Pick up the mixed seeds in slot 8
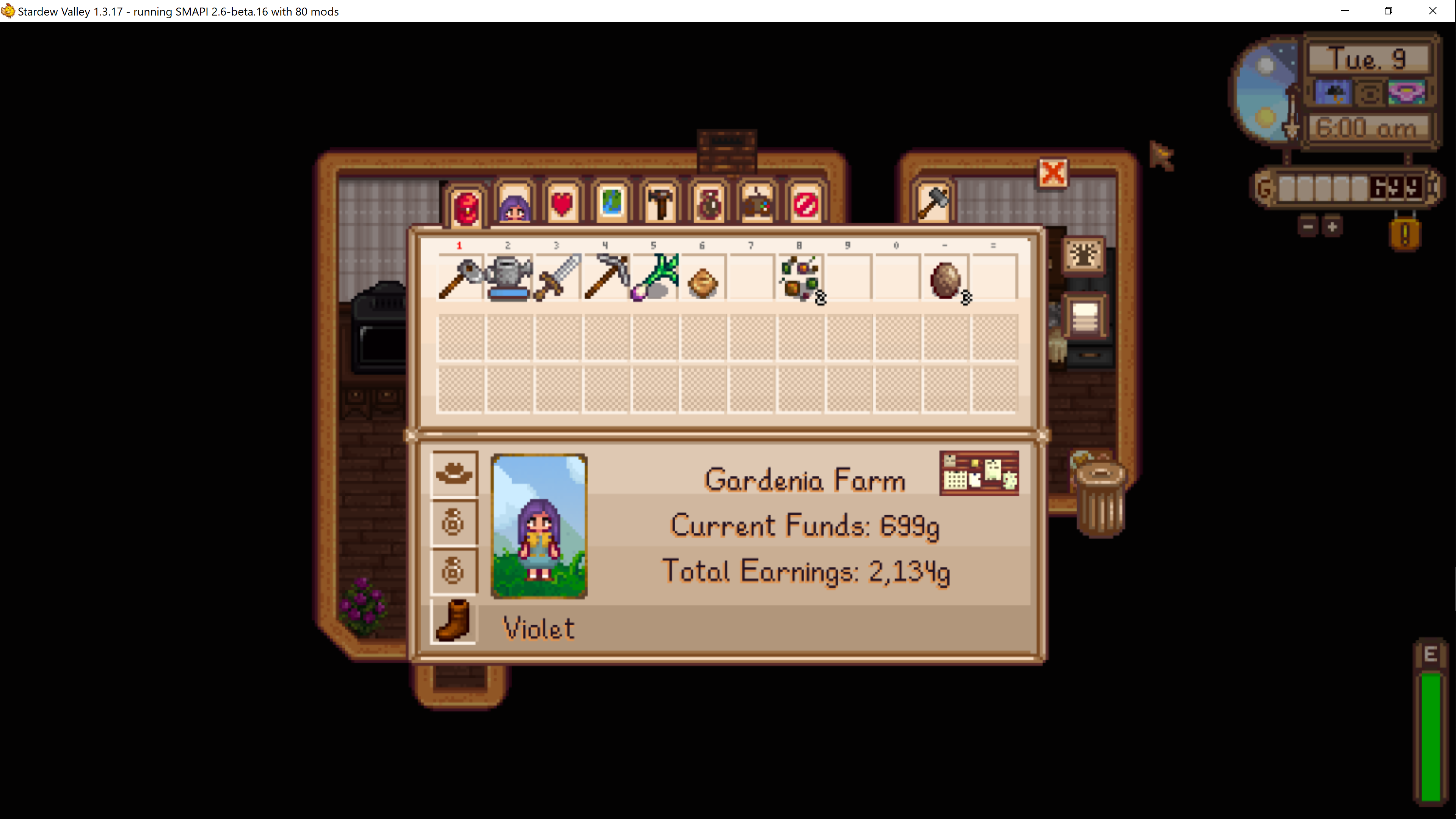 [x=800, y=278]
